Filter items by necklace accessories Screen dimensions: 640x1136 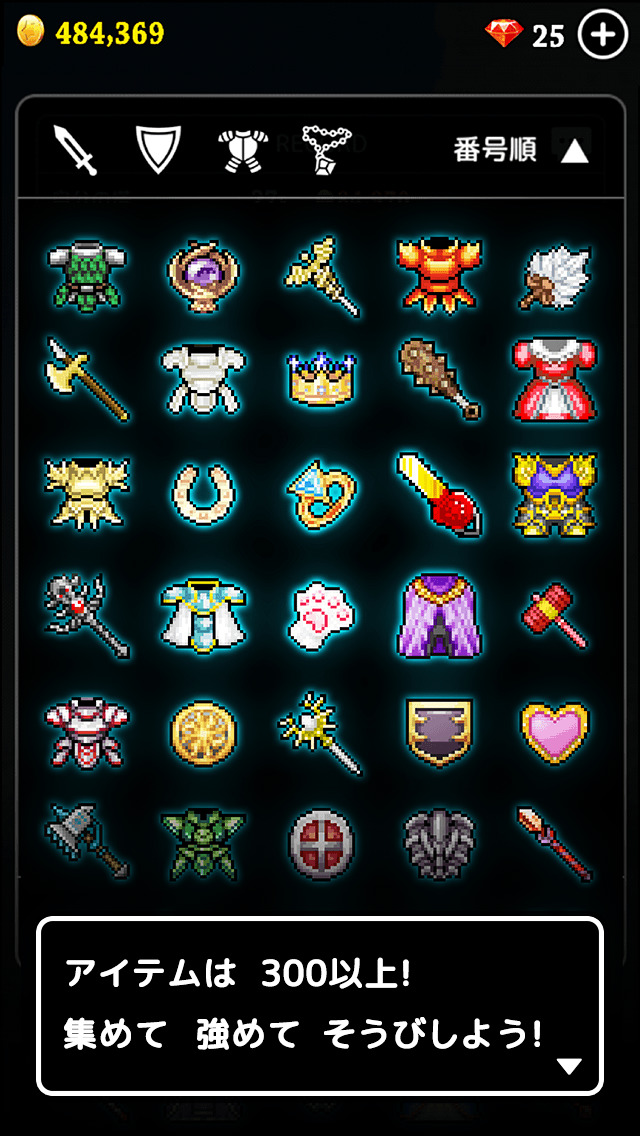(x=328, y=150)
